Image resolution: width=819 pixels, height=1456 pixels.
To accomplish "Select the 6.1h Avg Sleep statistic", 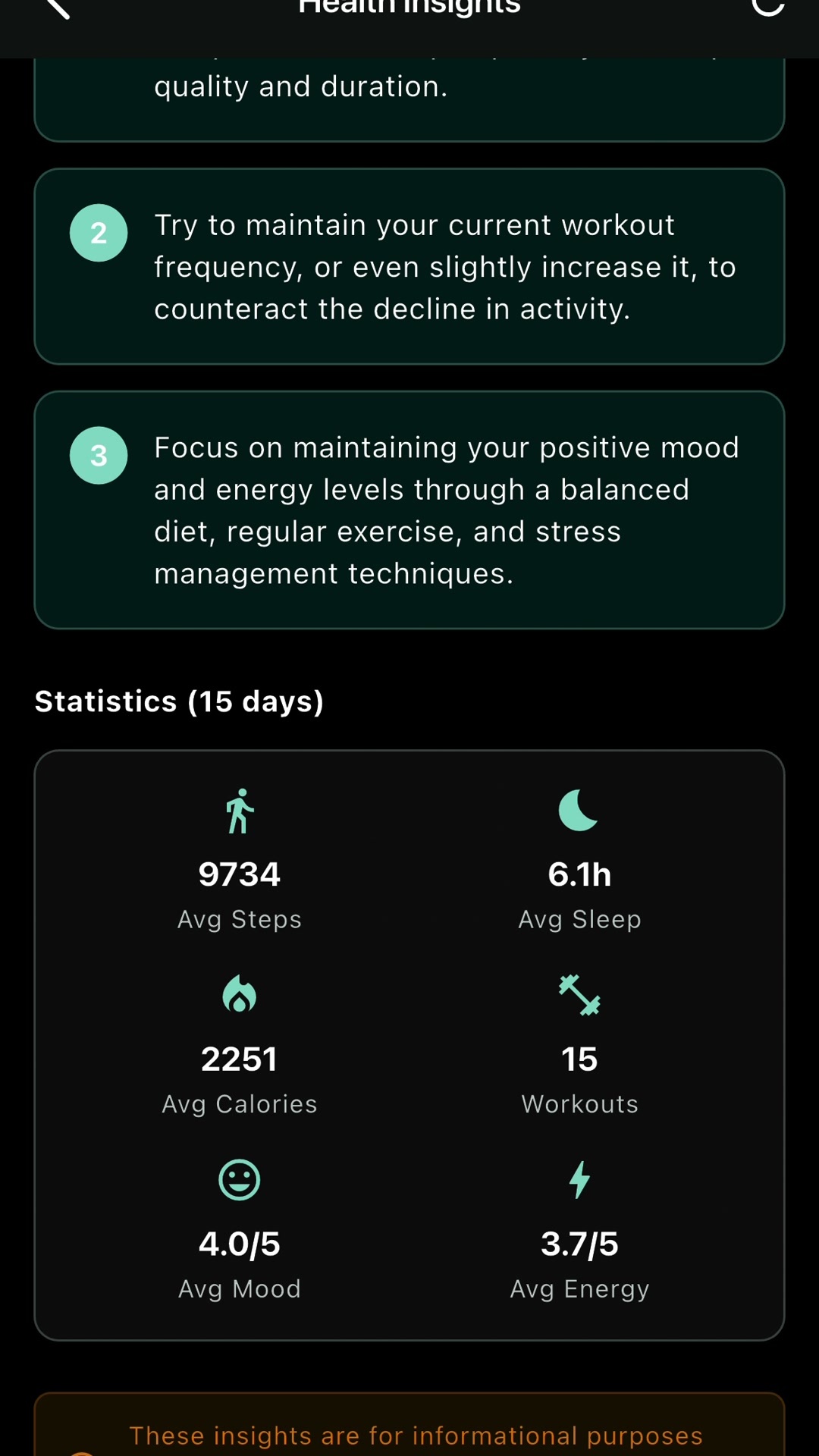I will (x=579, y=874).
